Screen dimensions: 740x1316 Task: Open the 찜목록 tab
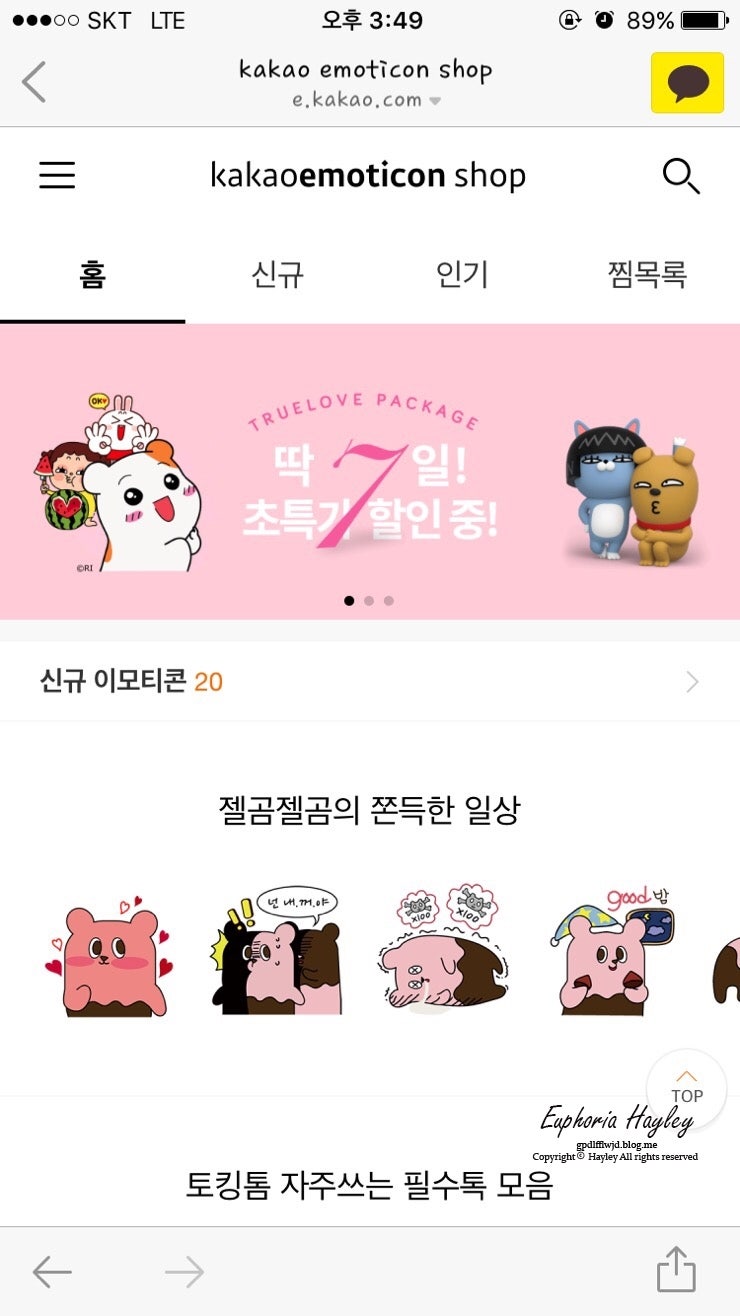[x=647, y=274]
